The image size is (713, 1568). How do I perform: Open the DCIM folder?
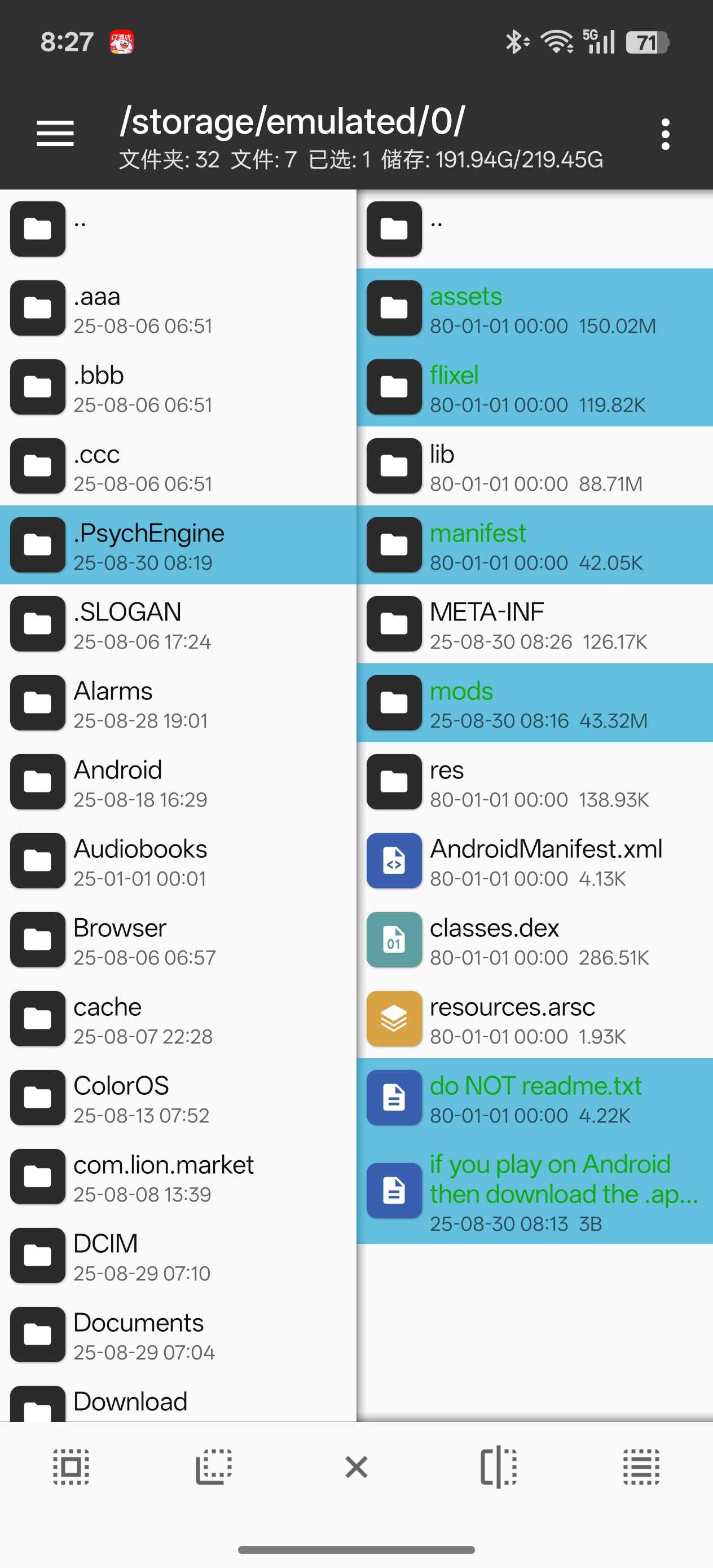tap(178, 1255)
